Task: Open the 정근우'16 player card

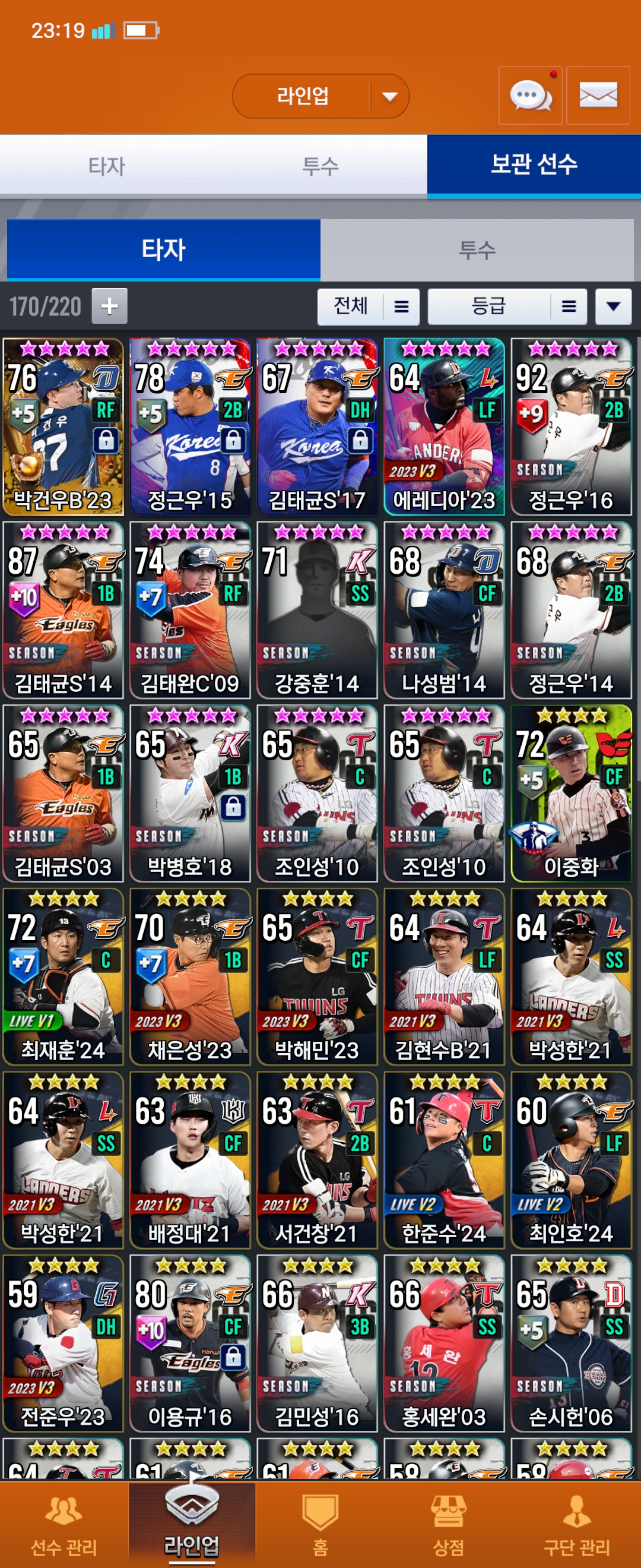Action: pyautogui.click(x=571, y=426)
